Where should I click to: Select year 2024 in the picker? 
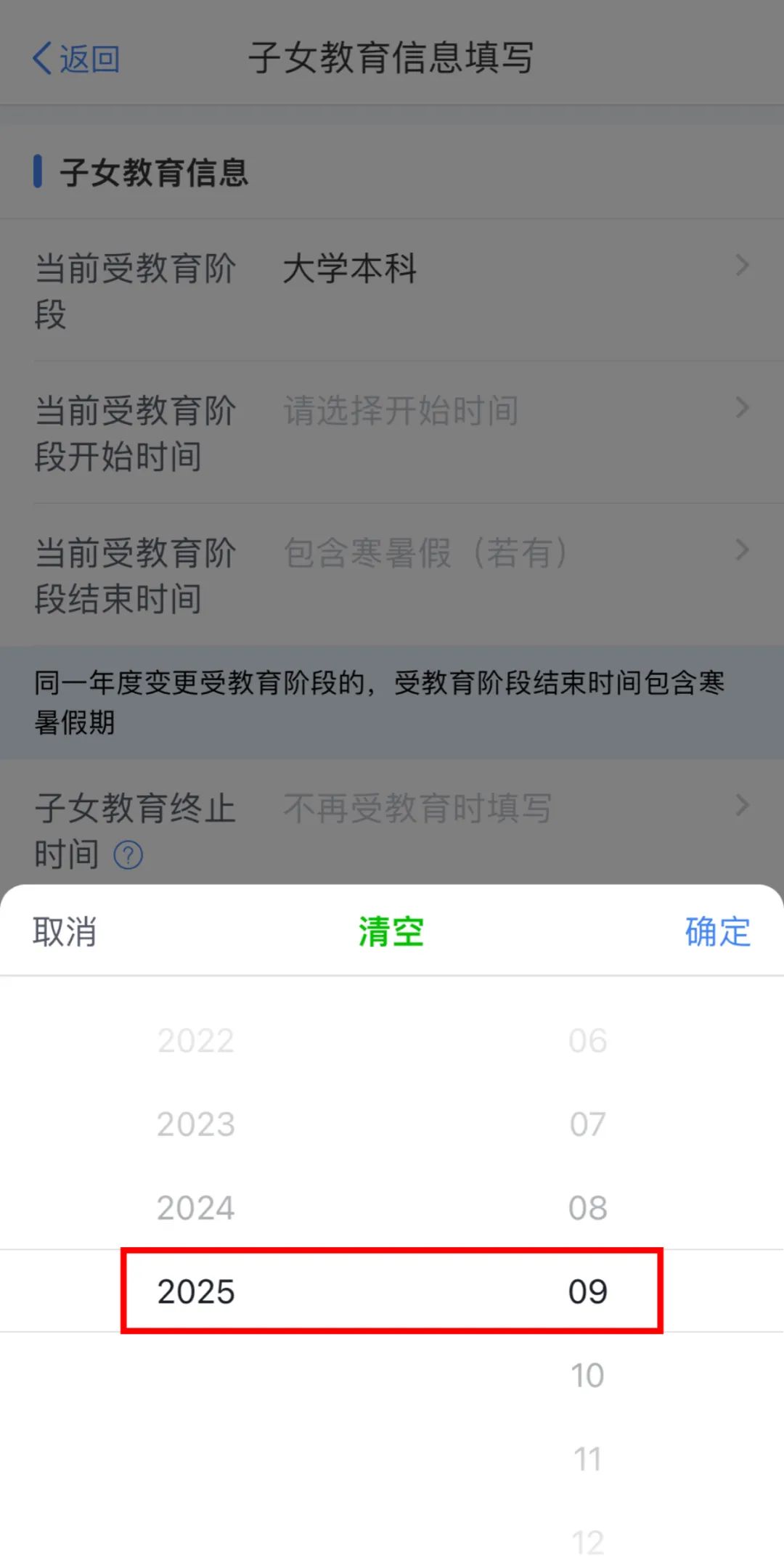pos(196,1208)
